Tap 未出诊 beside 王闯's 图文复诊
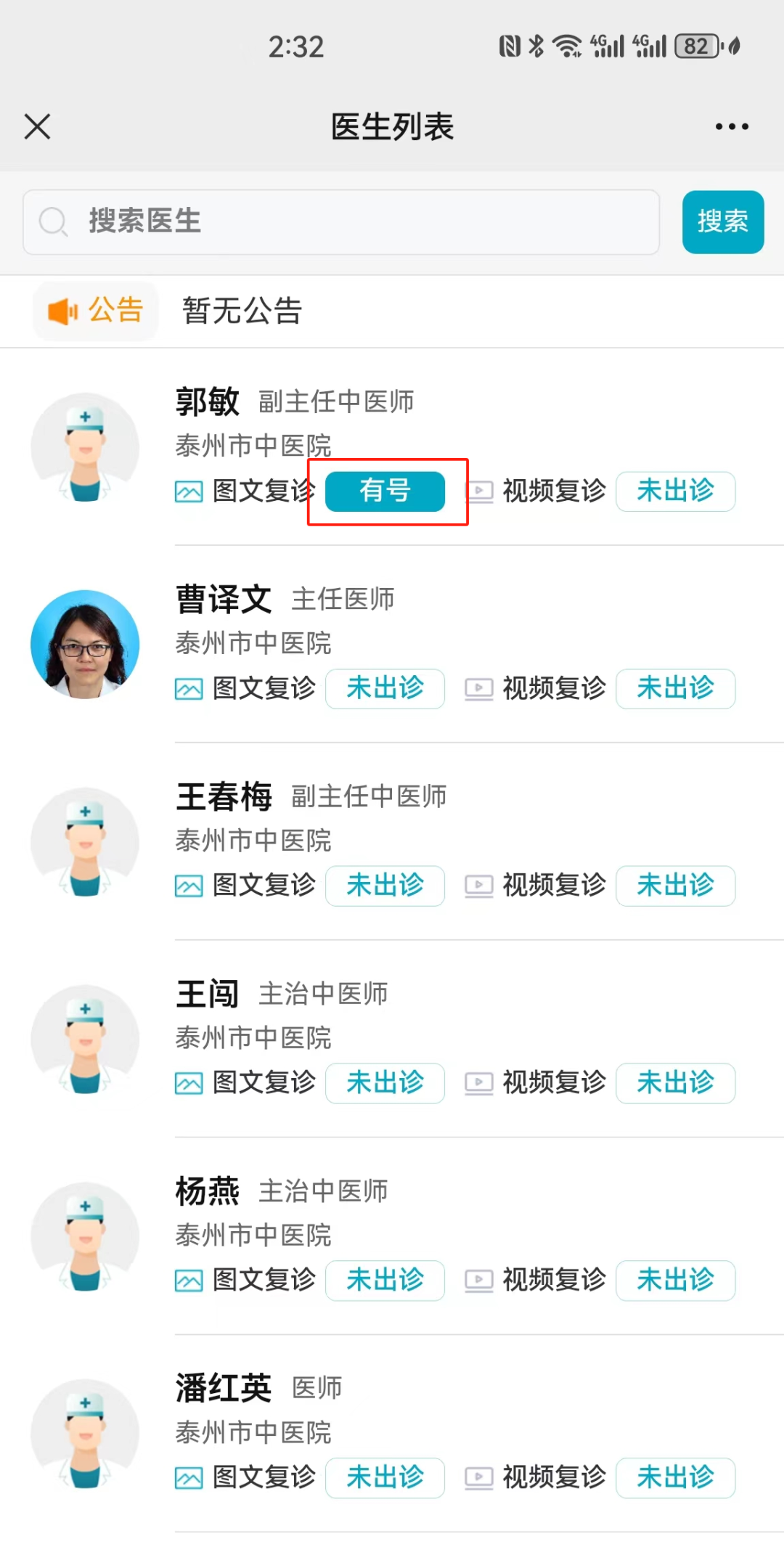Viewport: 784px width, 1568px height. click(x=385, y=1083)
